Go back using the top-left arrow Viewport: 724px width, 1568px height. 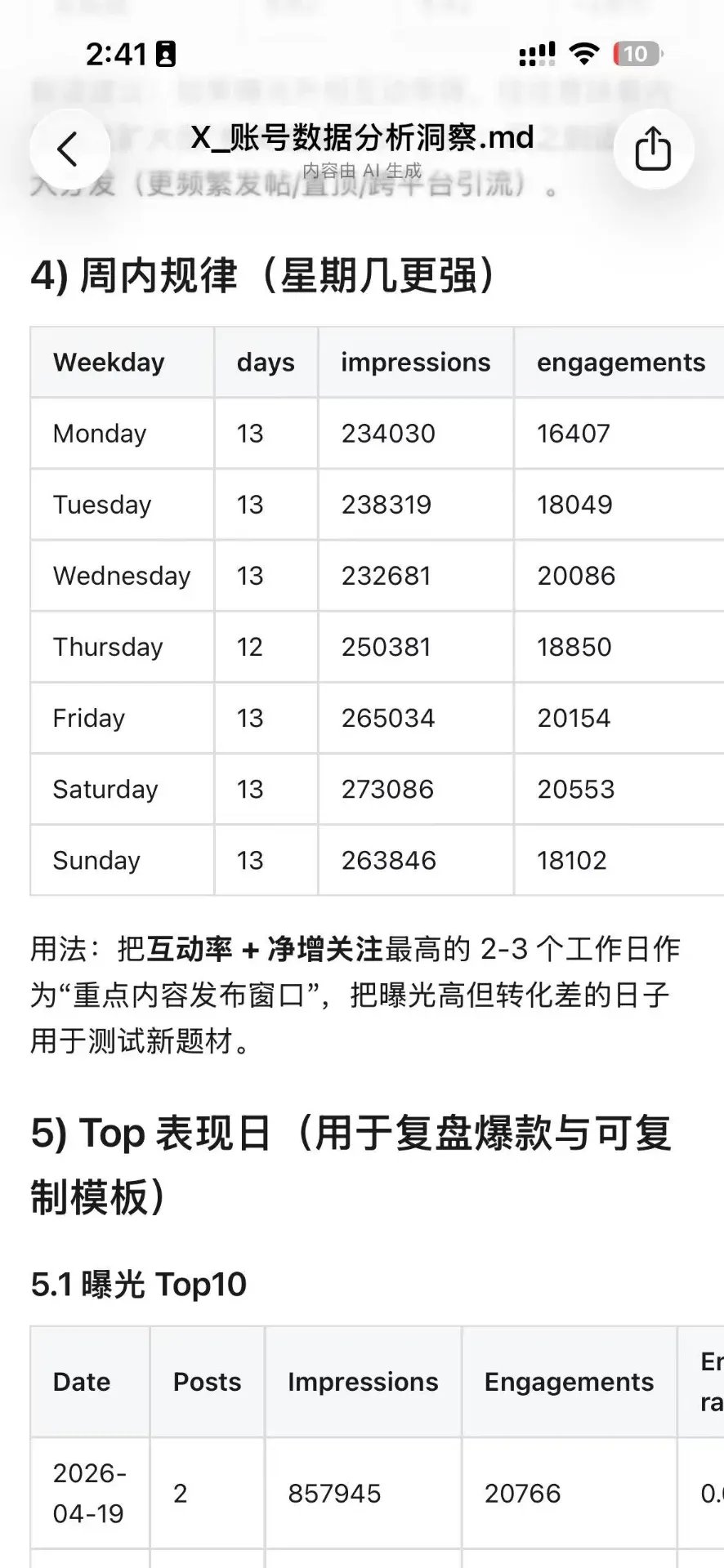[69, 149]
